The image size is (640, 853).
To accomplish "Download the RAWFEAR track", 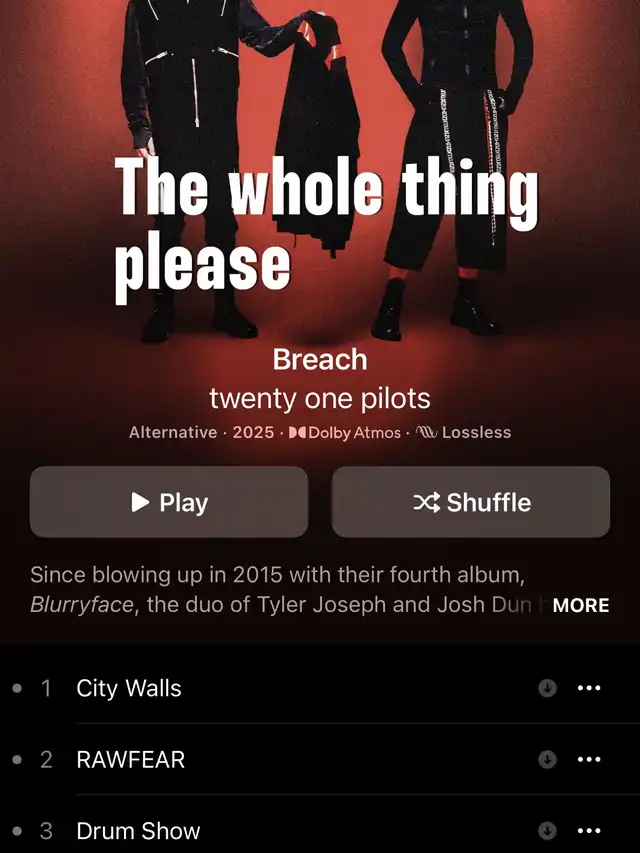I will point(547,759).
